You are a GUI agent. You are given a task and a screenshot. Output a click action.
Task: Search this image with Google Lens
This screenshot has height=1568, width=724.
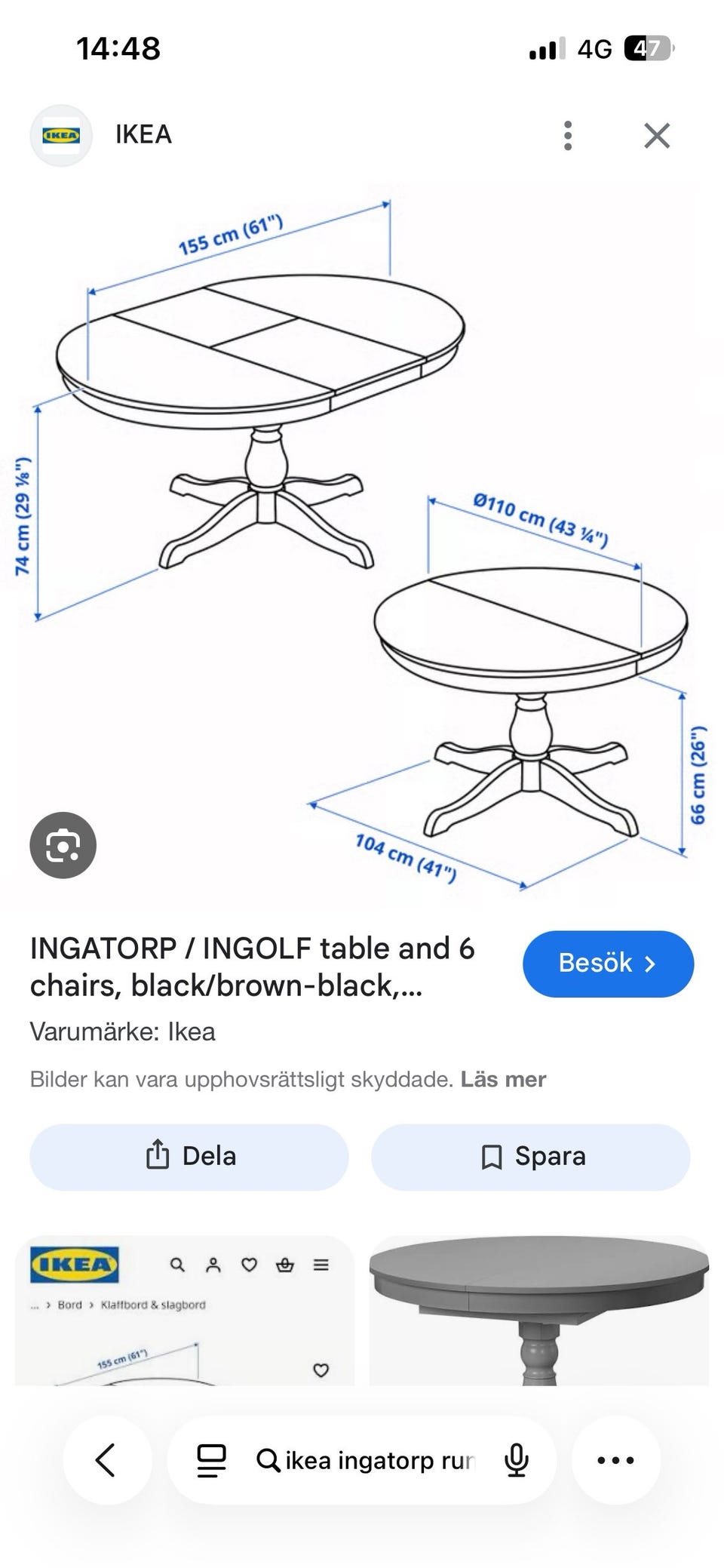tap(63, 845)
